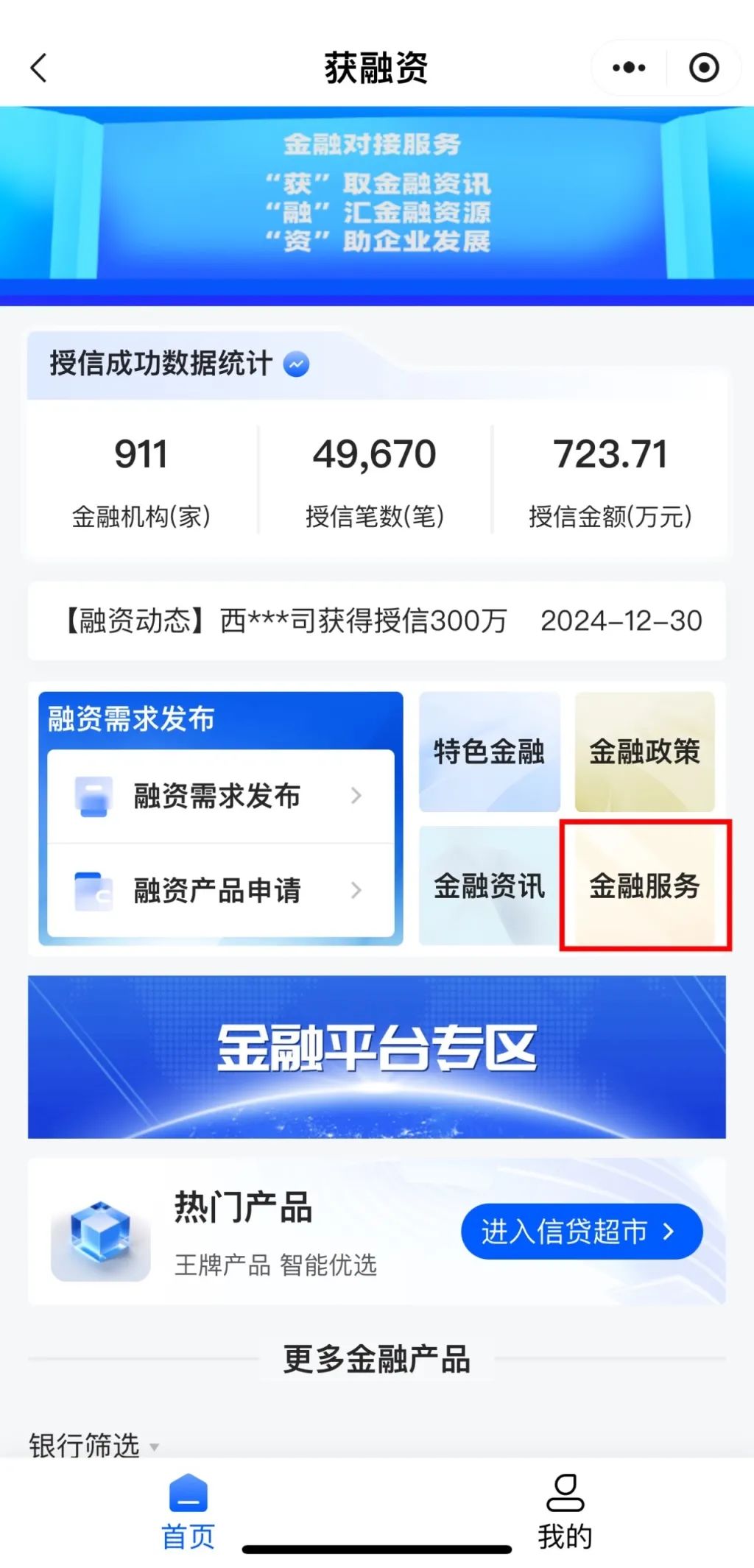Open 融资产品申请 row
Viewport: 754px width, 1568px height.
coord(221,890)
